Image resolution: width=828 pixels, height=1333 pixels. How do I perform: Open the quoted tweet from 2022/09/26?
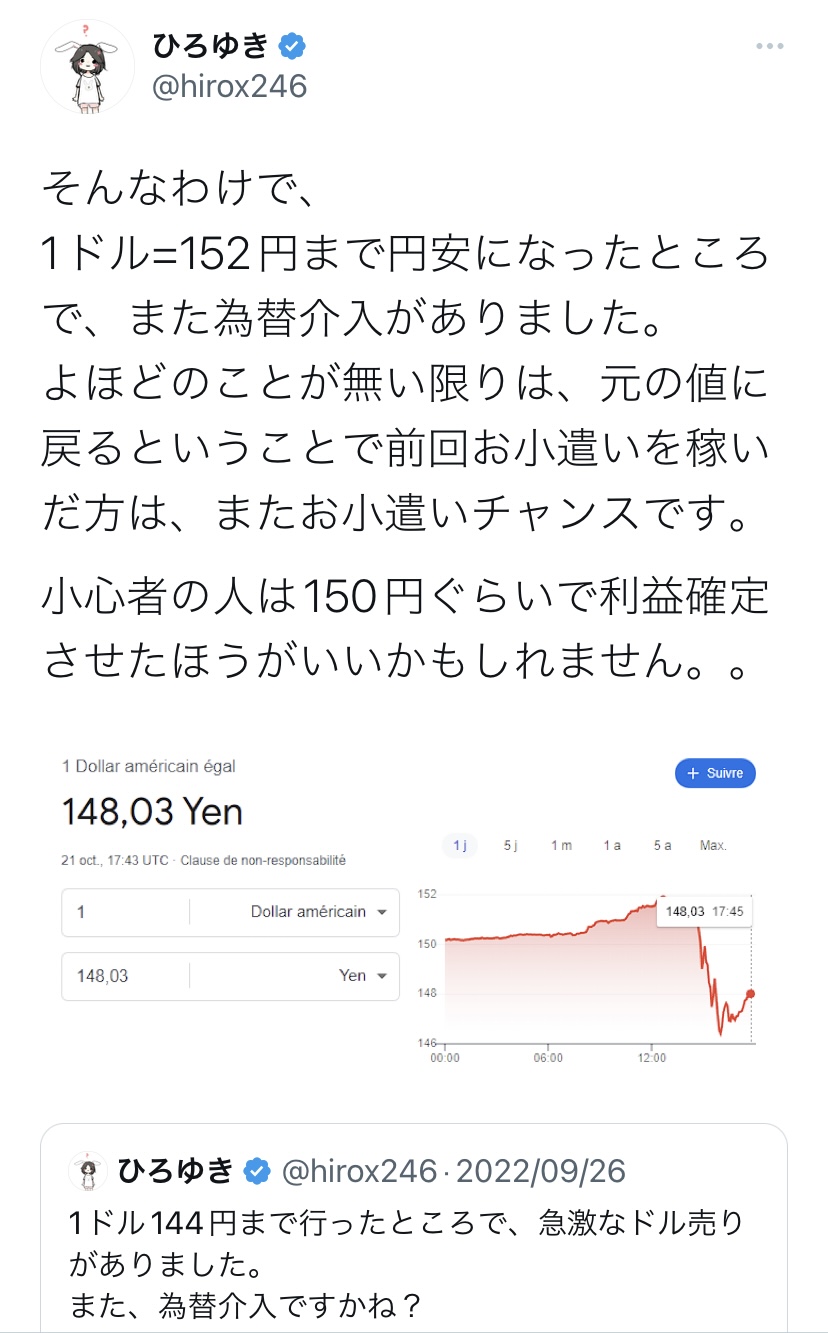[414, 1227]
